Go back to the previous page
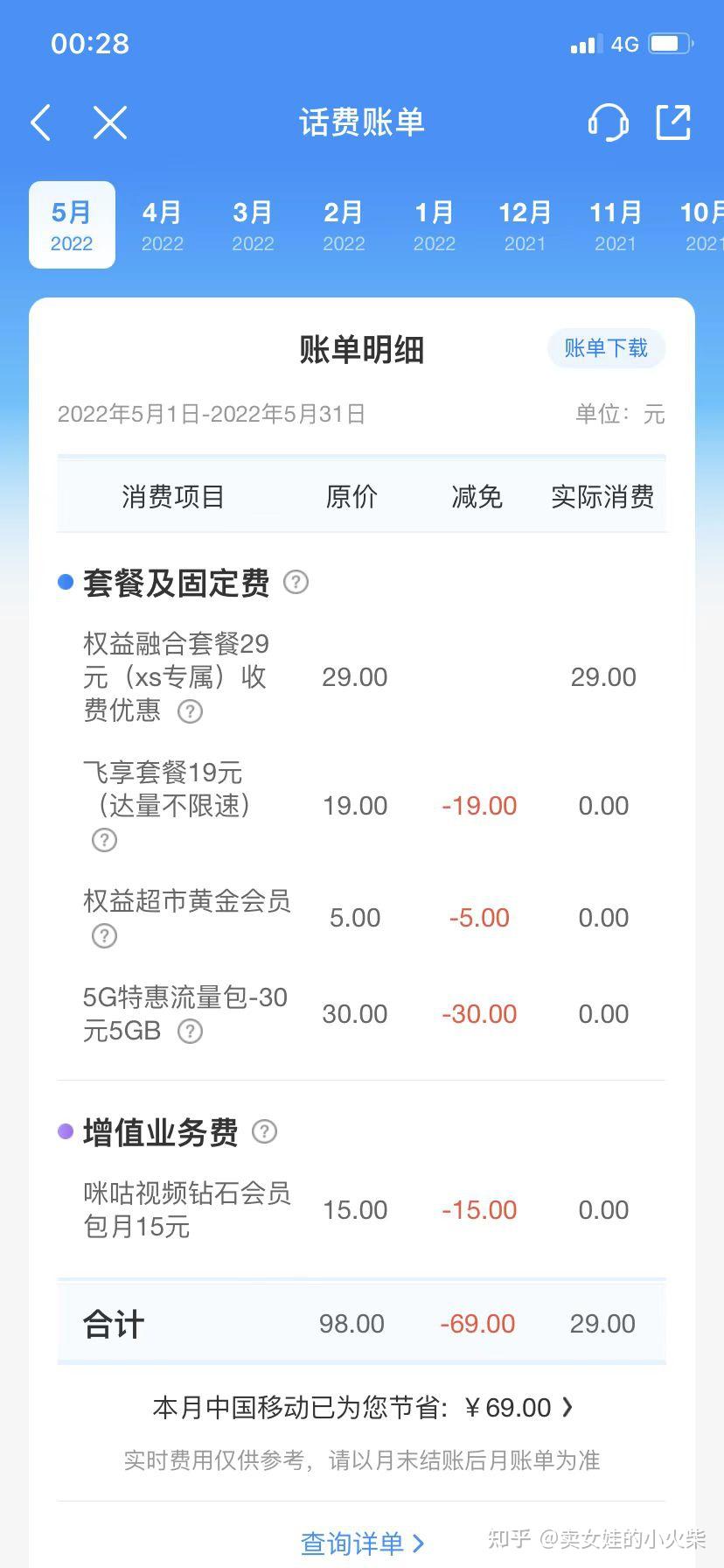This screenshot has height=1568, width=724. [40, 122]
